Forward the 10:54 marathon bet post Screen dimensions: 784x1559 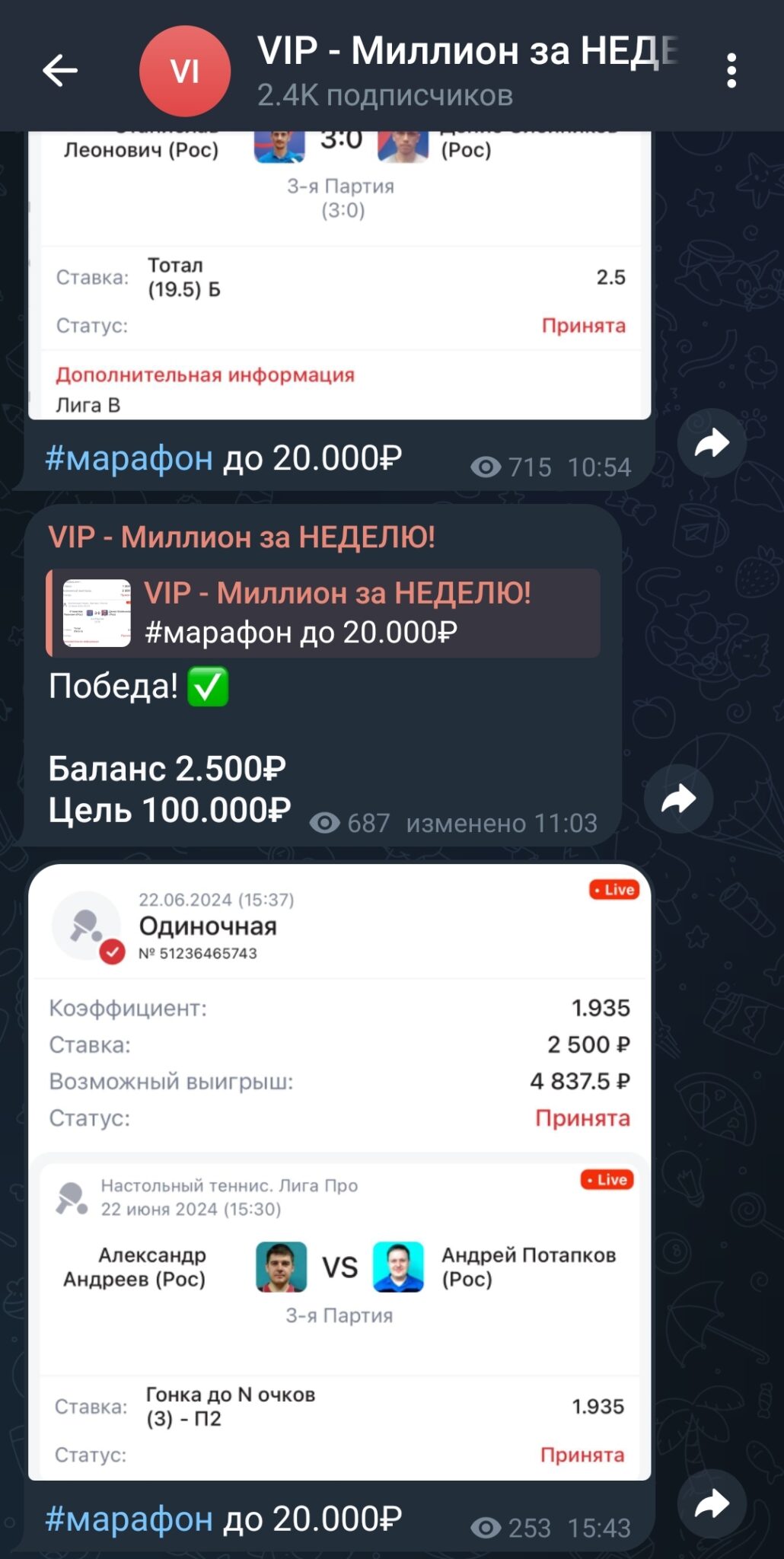click(712, 443)
